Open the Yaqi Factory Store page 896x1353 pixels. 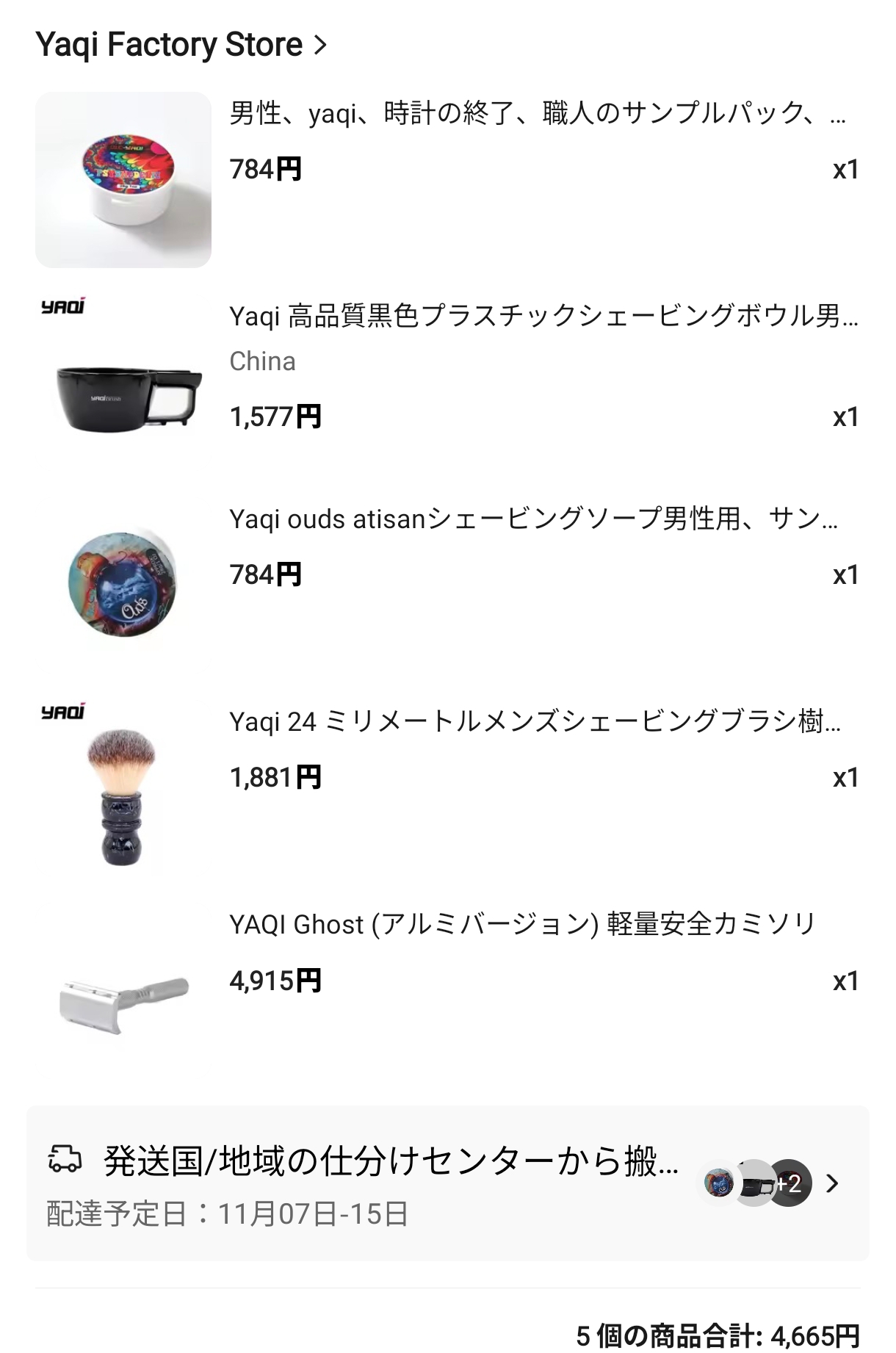point(181,45)
